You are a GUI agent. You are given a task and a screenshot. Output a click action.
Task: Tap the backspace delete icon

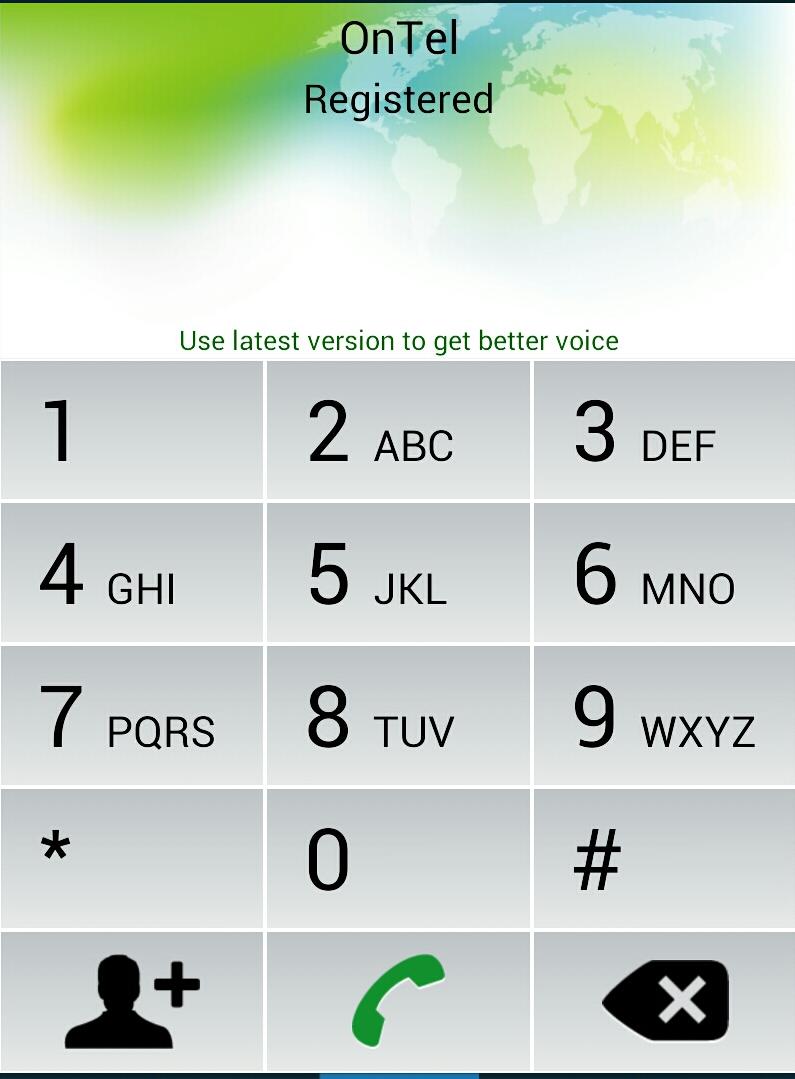pos(663,997)
